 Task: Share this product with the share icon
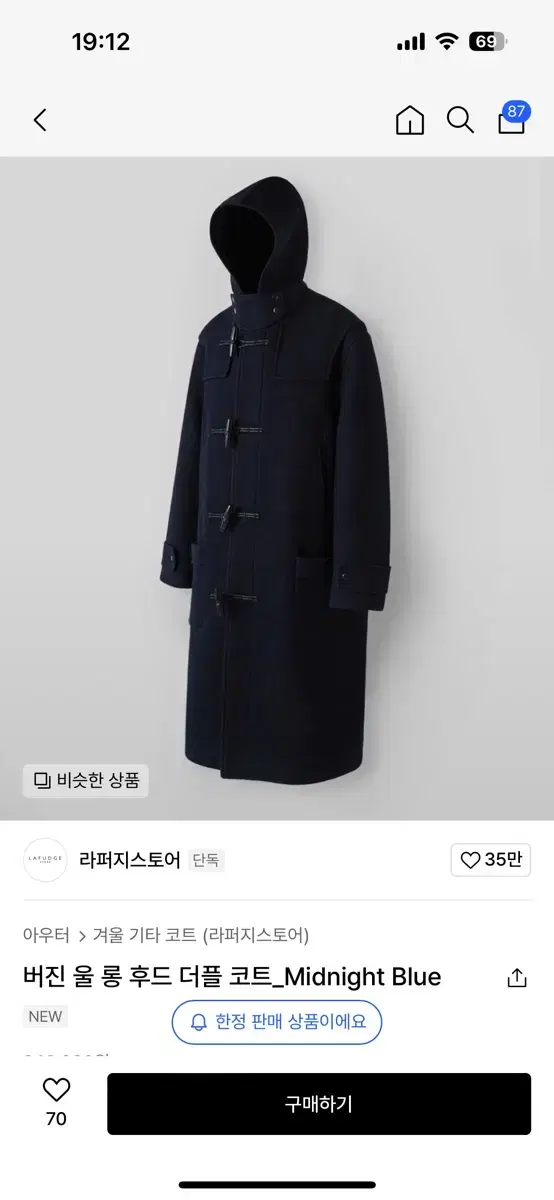(x=517, y=978)
